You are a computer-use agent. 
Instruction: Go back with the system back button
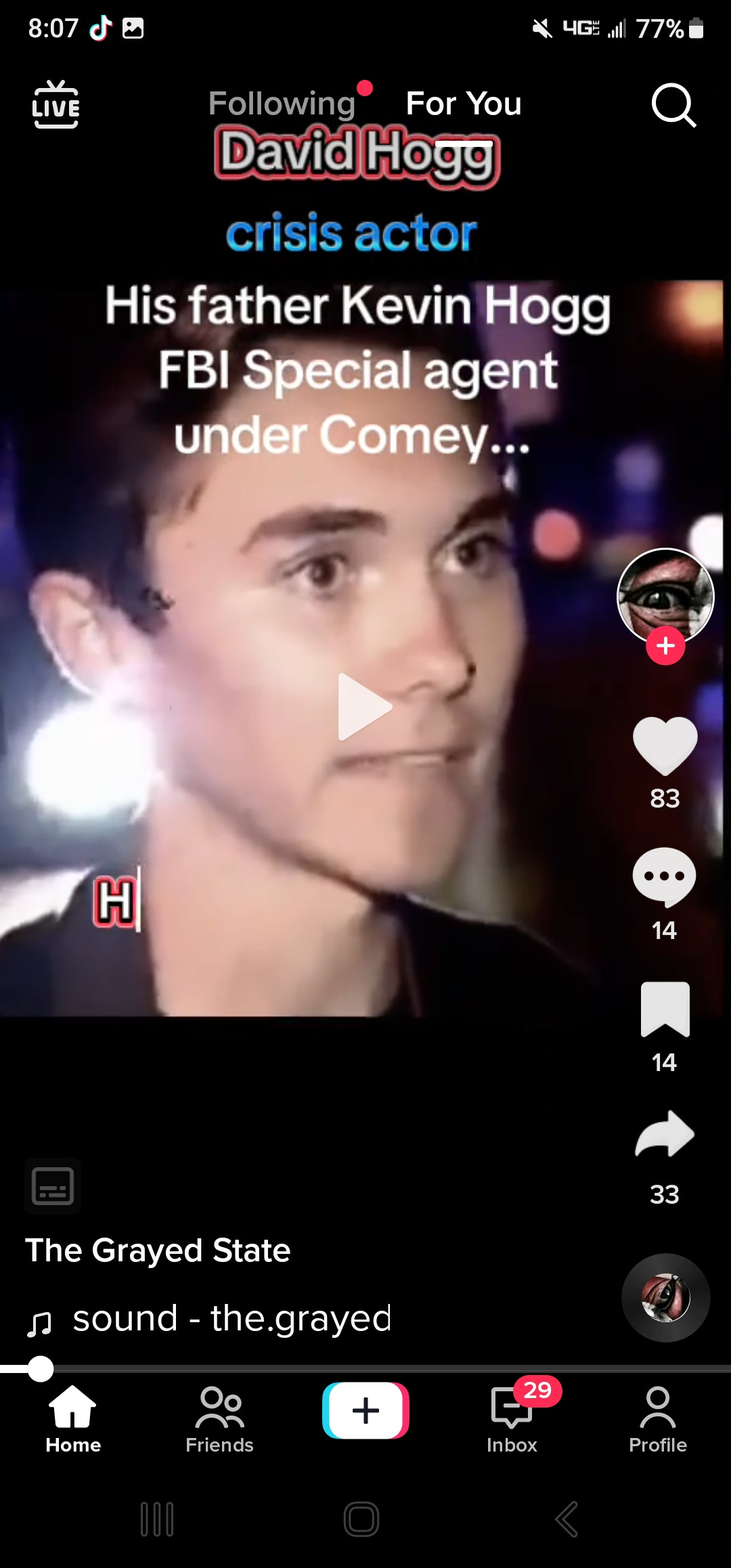point(567,1519)
